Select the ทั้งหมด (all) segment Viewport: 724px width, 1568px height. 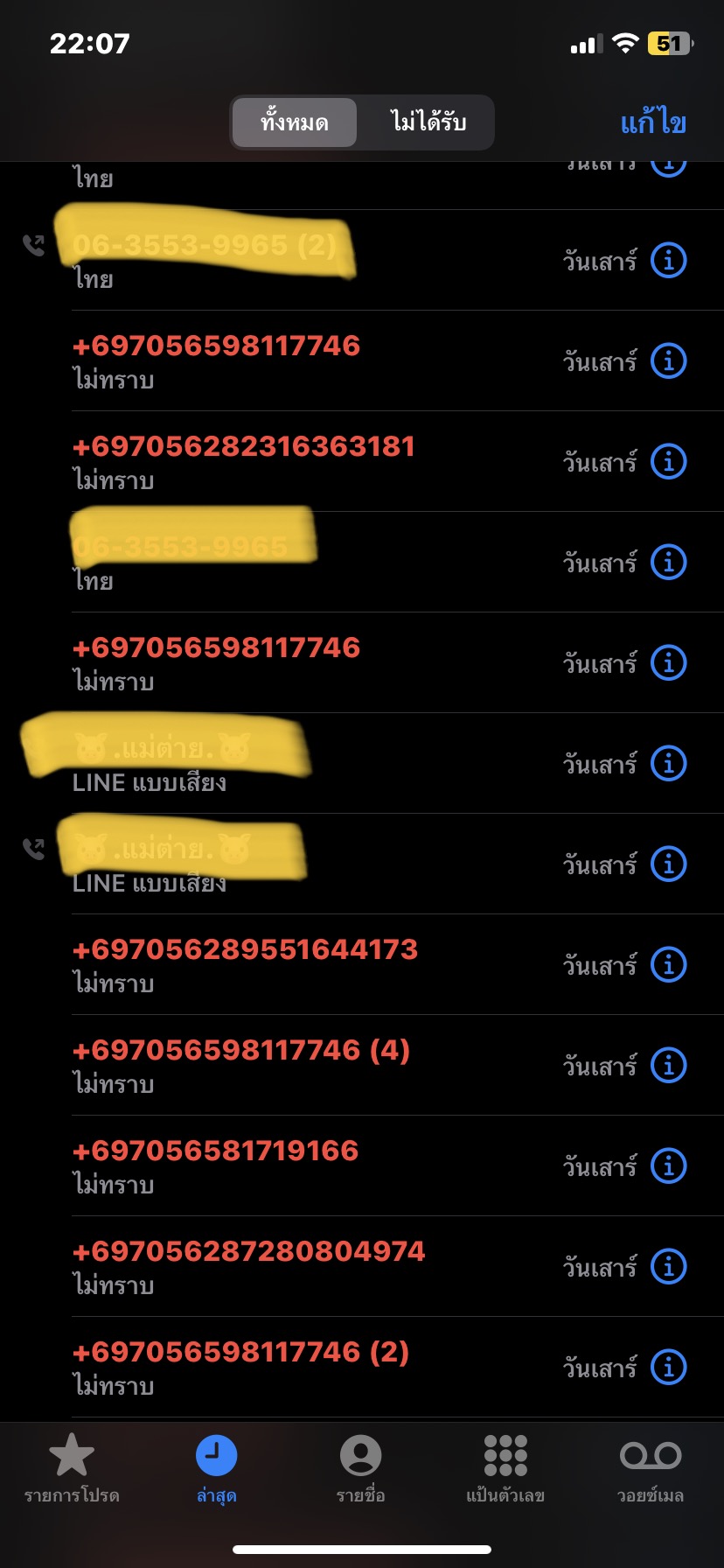tap(295, 122)
